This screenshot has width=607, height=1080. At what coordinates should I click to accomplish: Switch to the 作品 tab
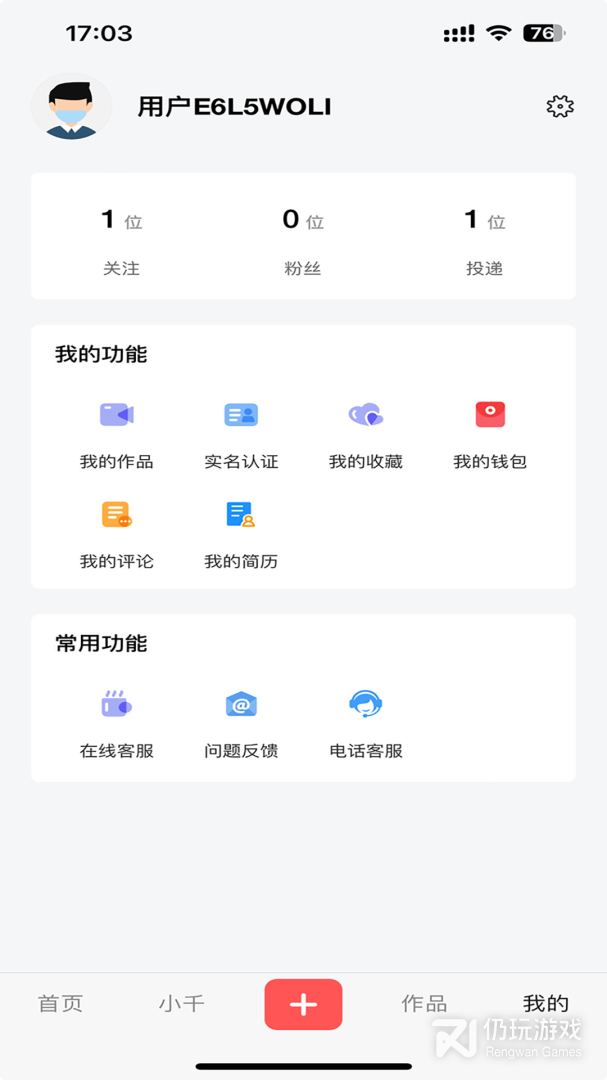(x=424, y=1004)
